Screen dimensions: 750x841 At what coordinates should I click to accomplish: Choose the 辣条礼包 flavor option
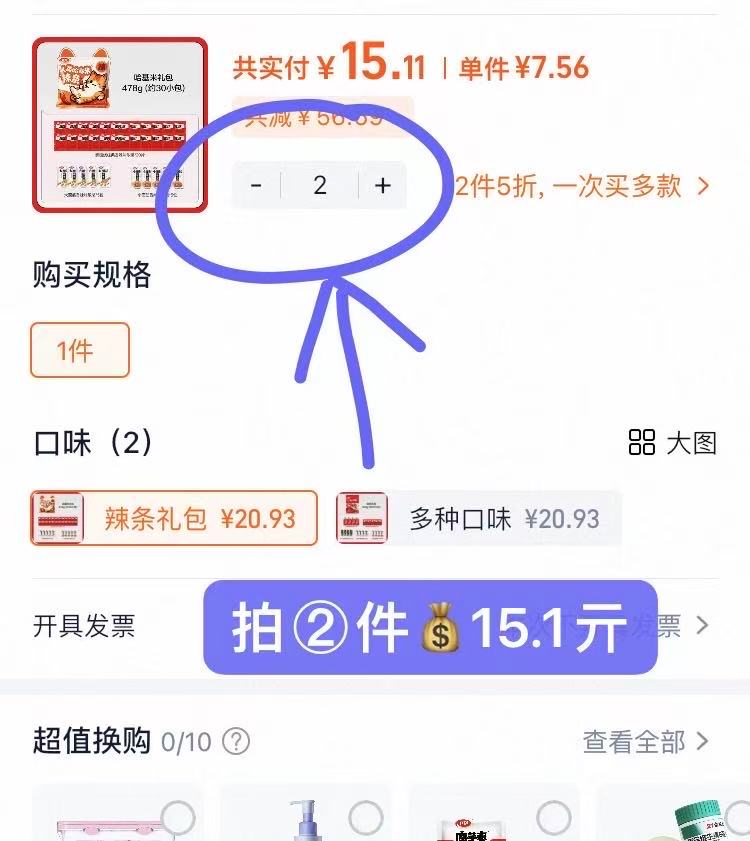[x=174, y=518]
